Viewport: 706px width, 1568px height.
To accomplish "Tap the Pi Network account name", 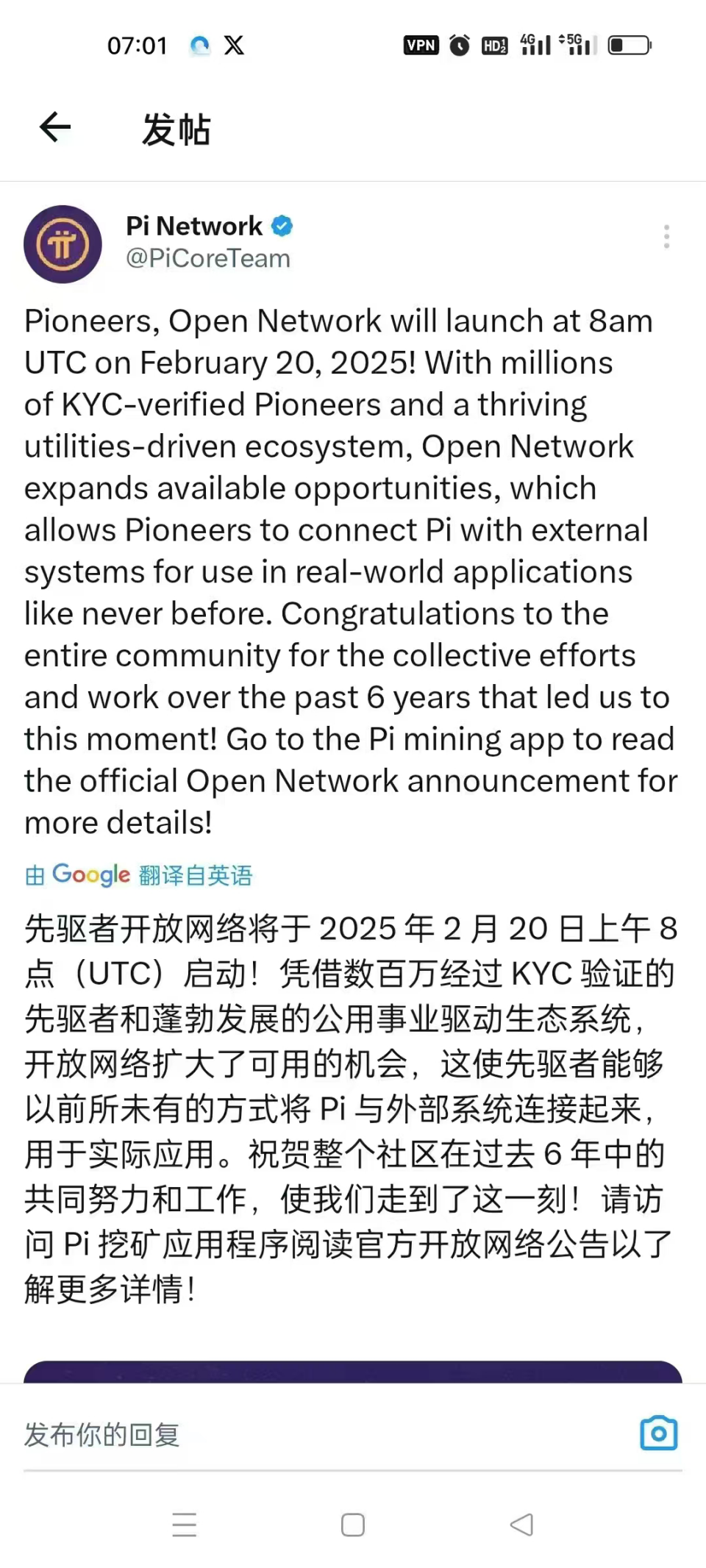I will click(194, 226).
